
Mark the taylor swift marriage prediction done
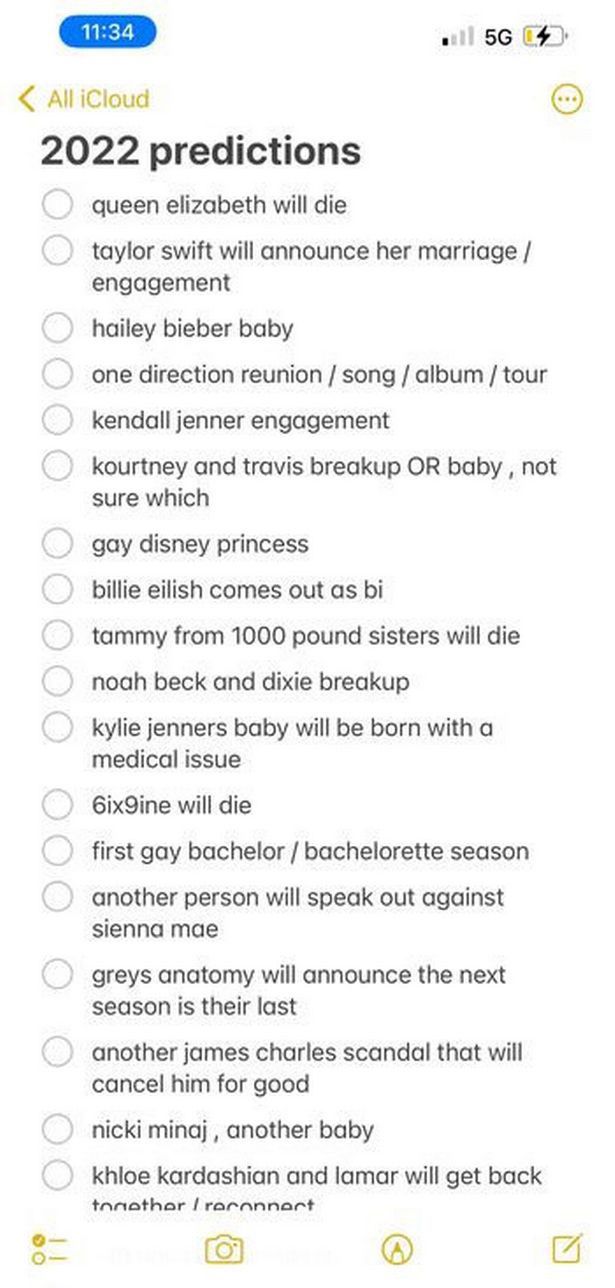point(57,251)
